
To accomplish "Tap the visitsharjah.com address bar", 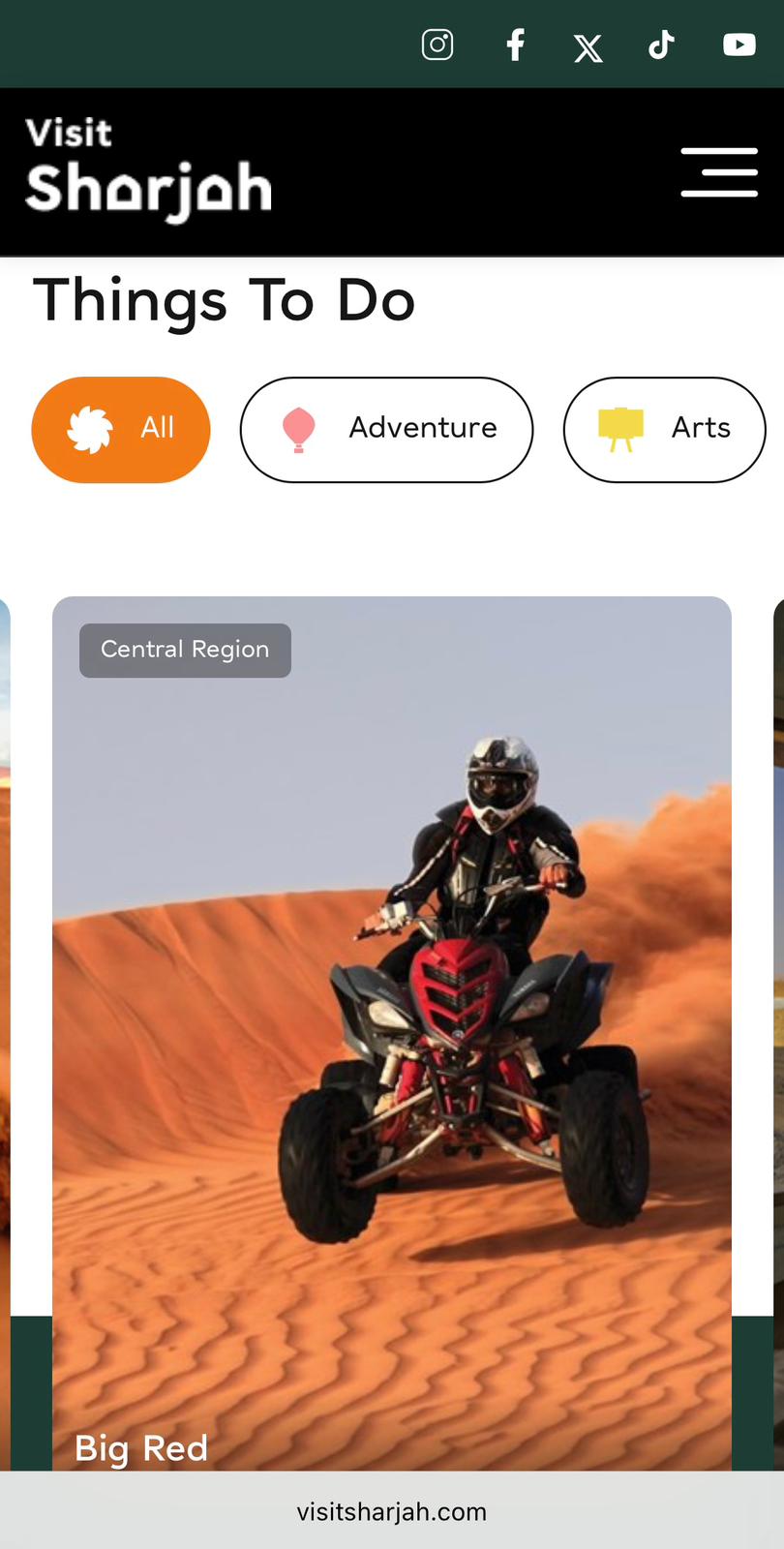I will (x=391, y=1511).
